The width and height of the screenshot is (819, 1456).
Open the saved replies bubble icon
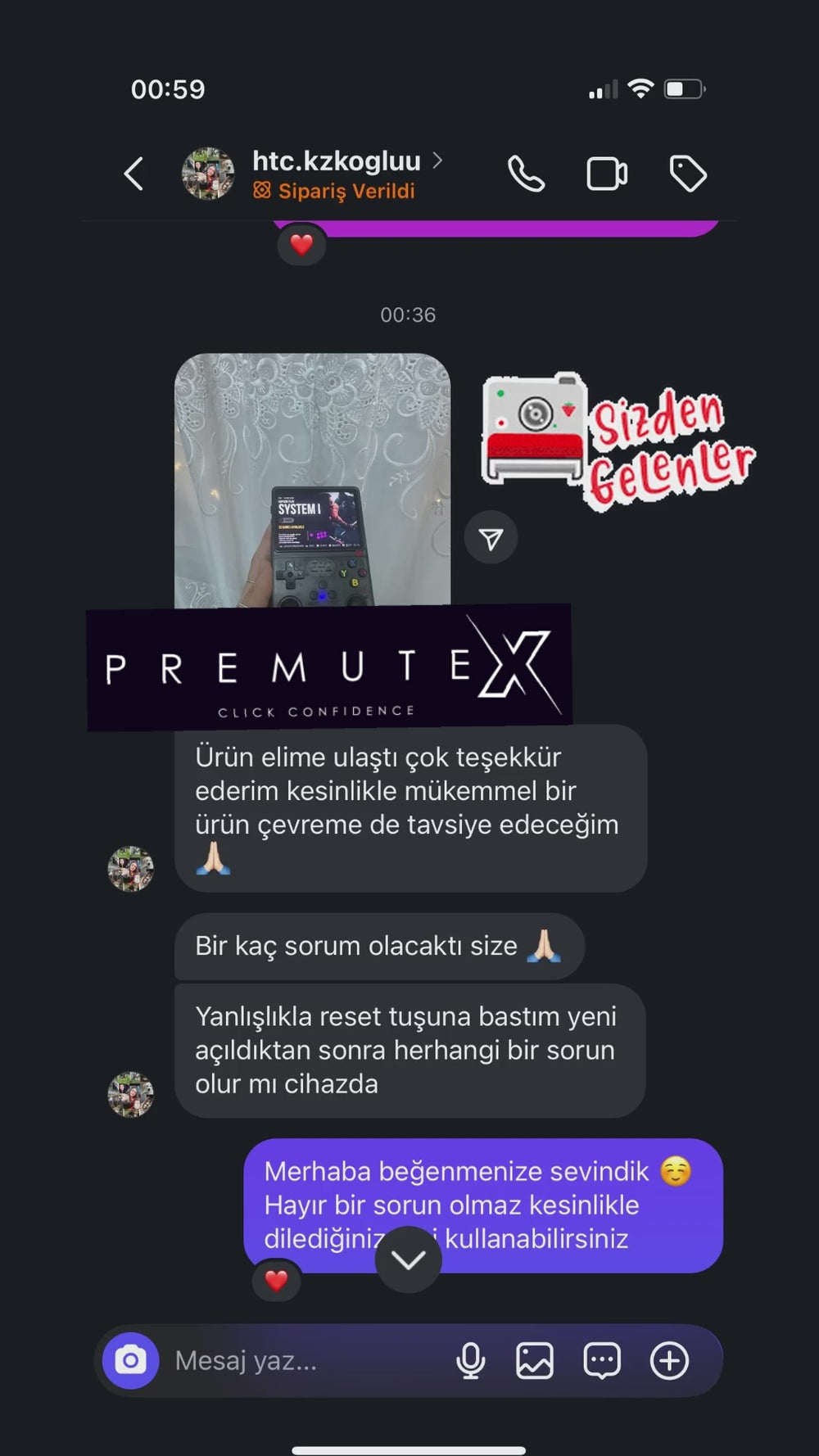click(x=602, y=1361)
